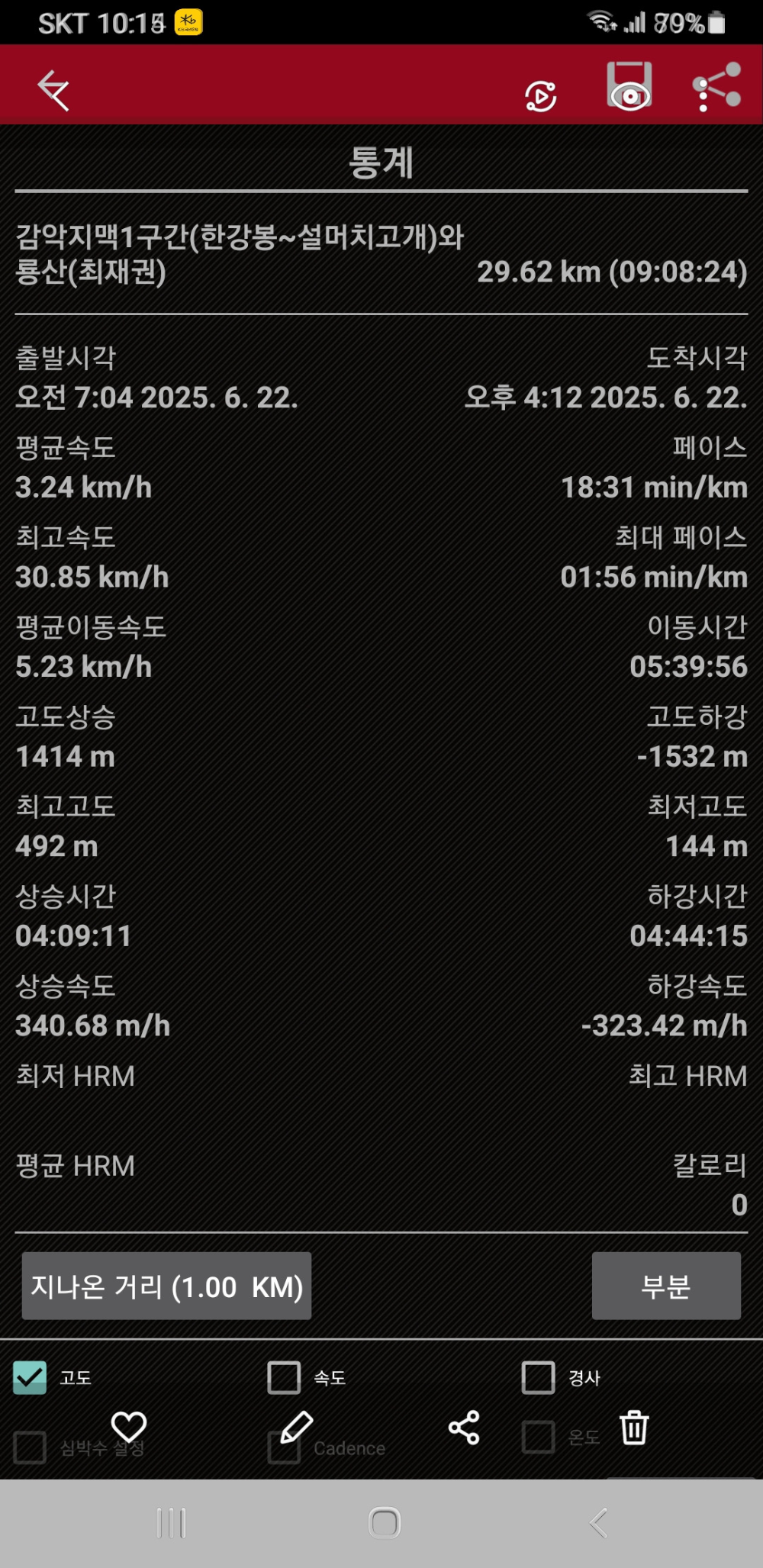The image size is (763, 1568).
Task: Tap the 지나온 거리 (1.00 KM) button
Action: point(166,1286)
